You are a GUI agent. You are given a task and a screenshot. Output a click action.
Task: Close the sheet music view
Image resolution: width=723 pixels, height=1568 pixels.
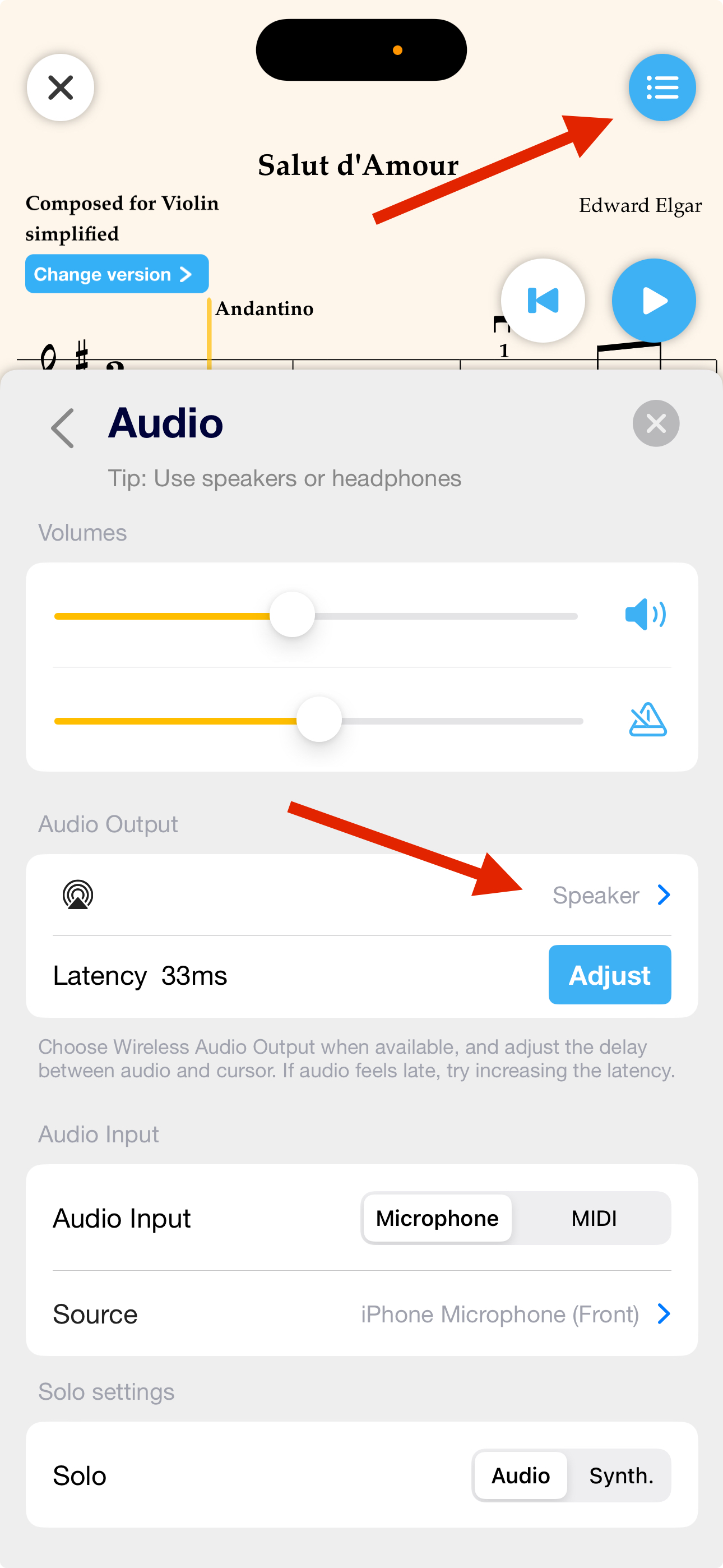pyautogui.click(x=61, y=87)
